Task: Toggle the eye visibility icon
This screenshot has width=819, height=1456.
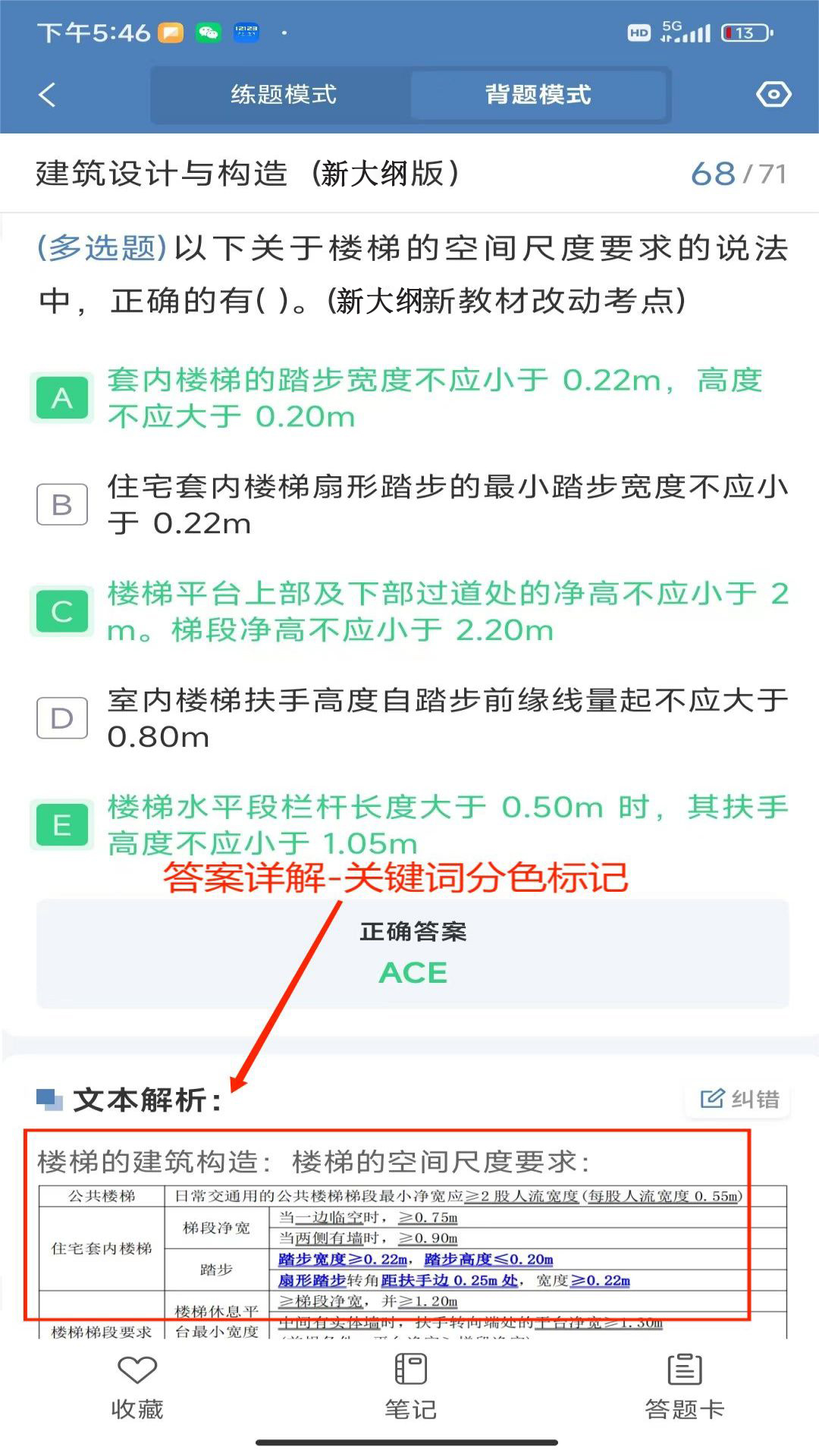Action: click(773, 95)
